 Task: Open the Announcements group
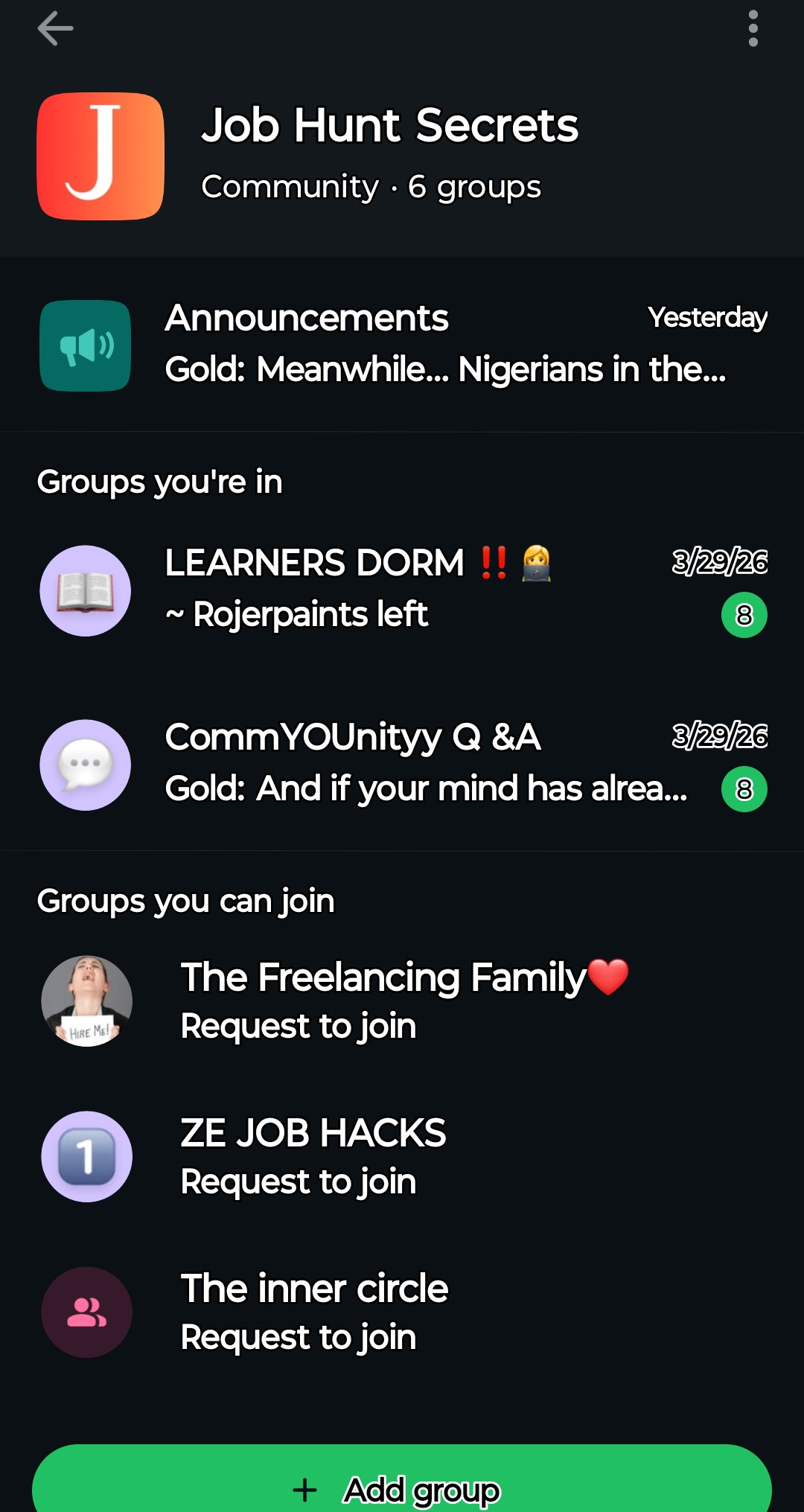click(402, 345)
